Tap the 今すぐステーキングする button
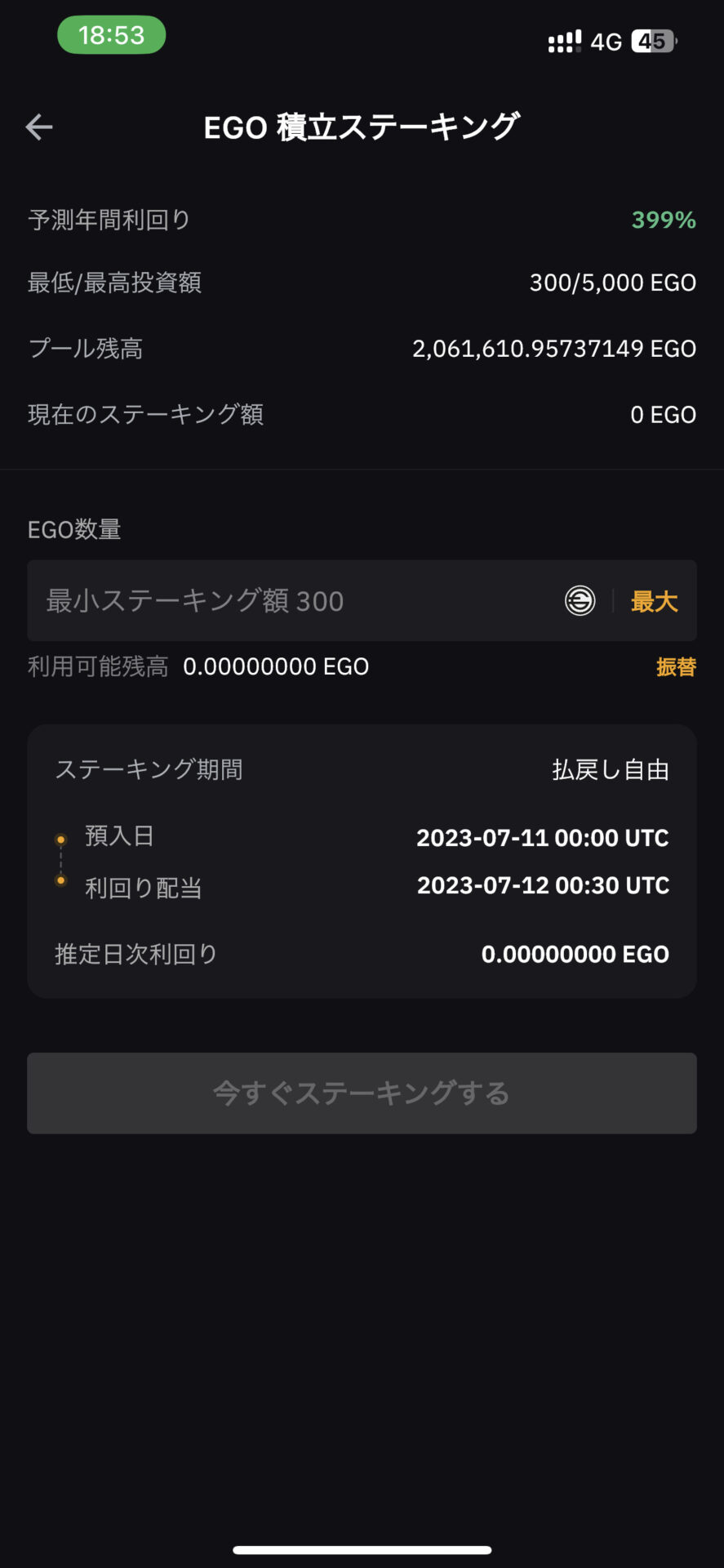The image size is (724, 1568). 362,1093
